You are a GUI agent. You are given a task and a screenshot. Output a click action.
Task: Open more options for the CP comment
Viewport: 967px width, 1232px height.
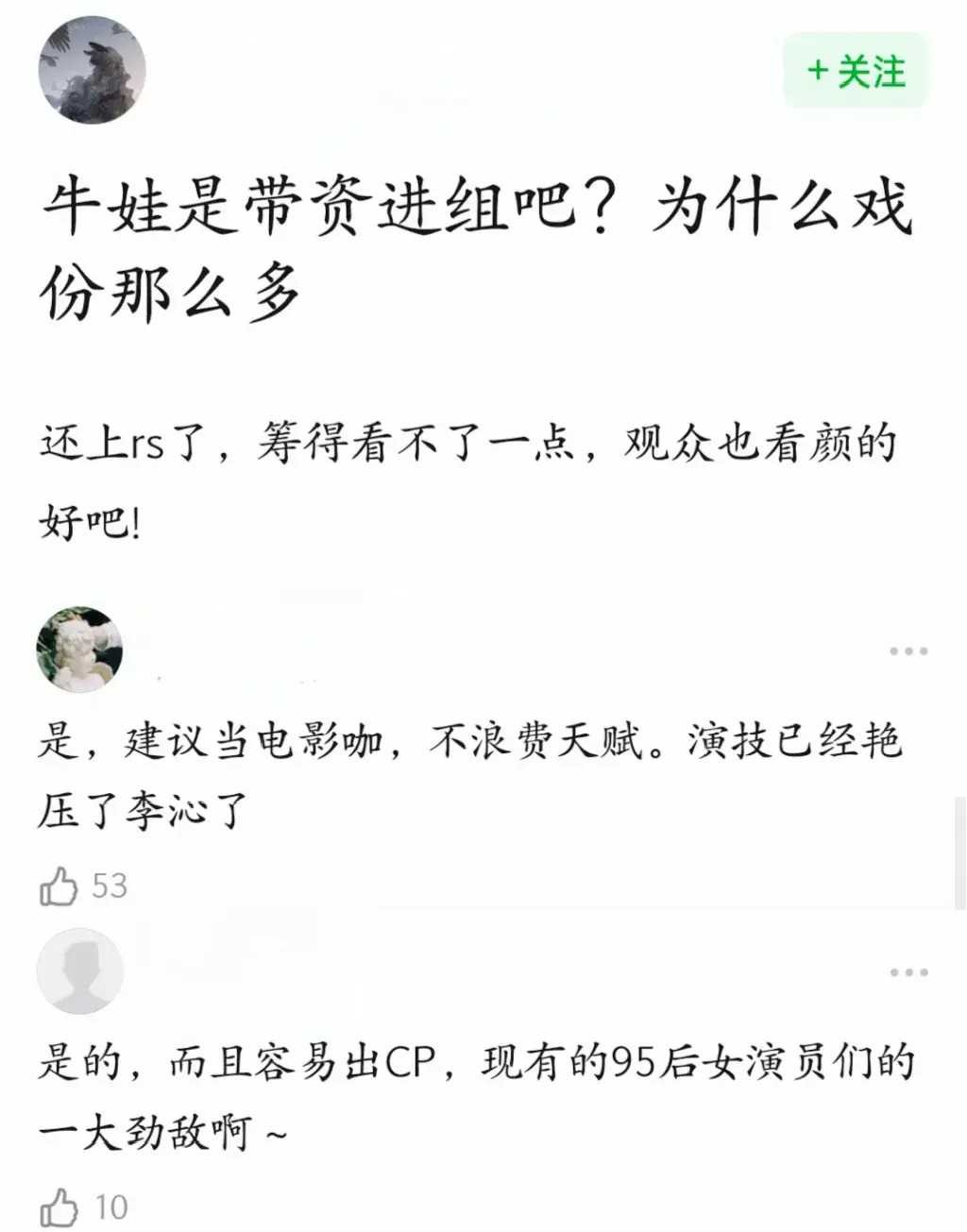pyautogui.click(x=908, y=972)
